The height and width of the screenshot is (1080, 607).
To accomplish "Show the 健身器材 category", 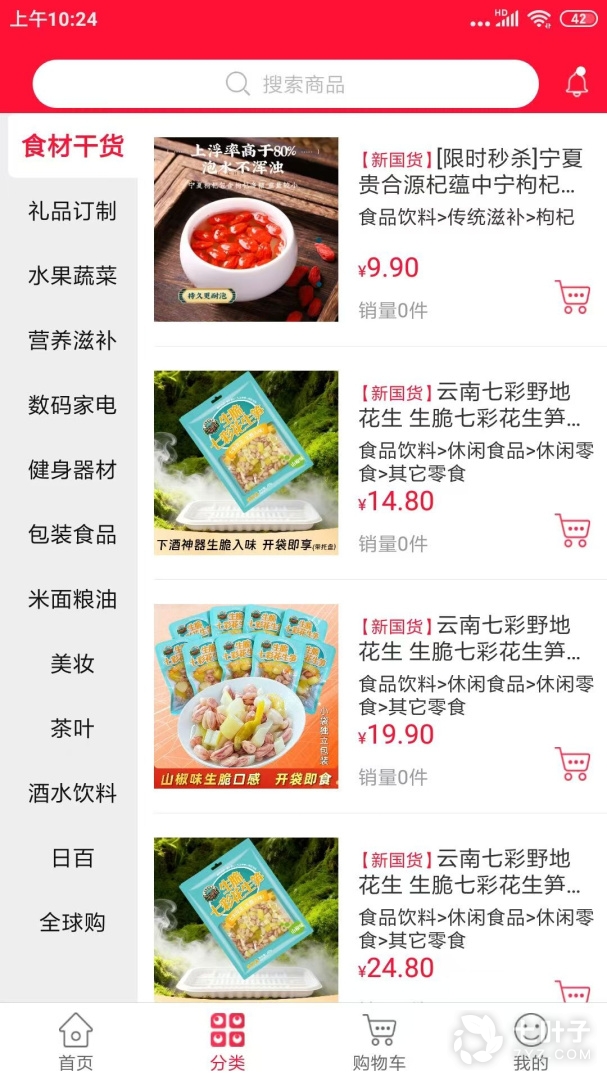I will pos(72,470).
